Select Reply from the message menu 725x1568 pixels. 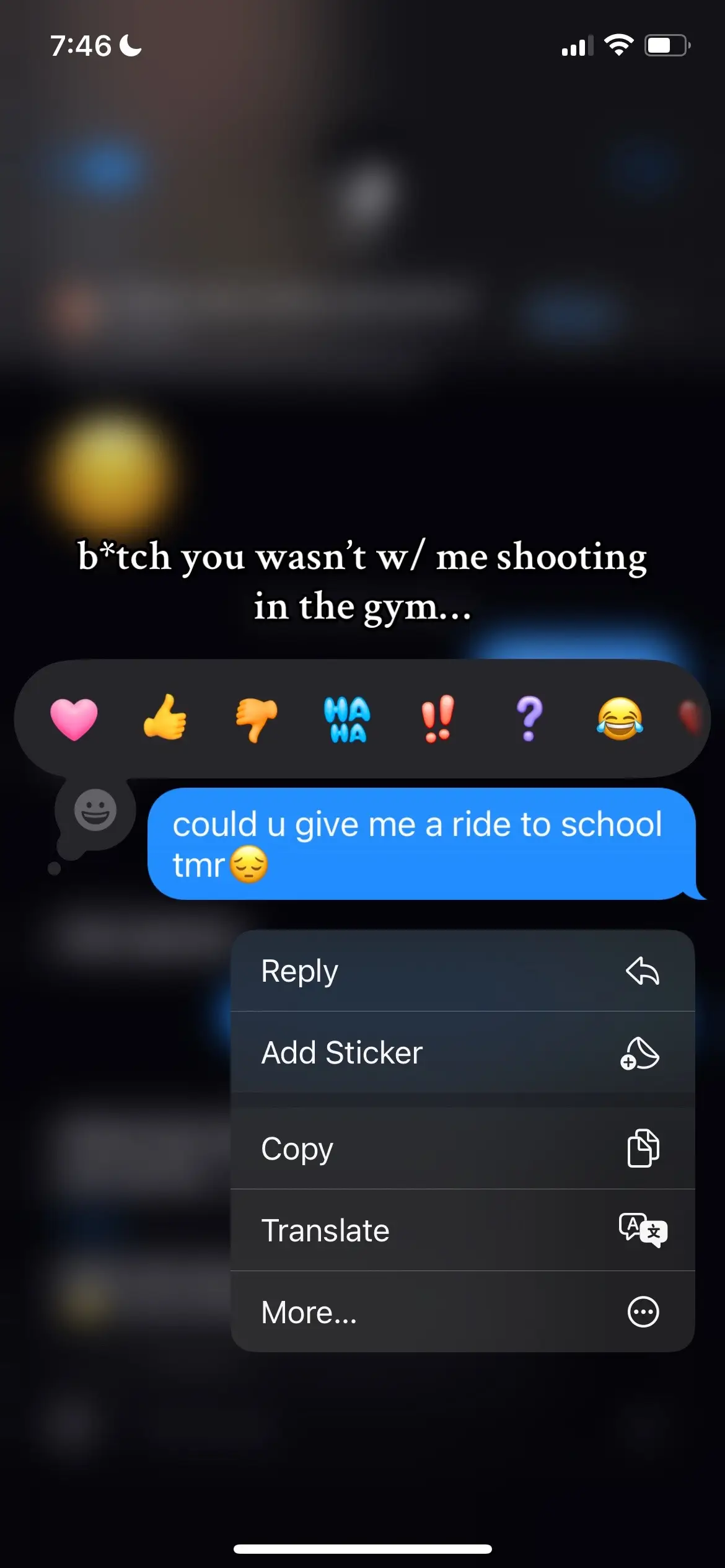(462, 971)
